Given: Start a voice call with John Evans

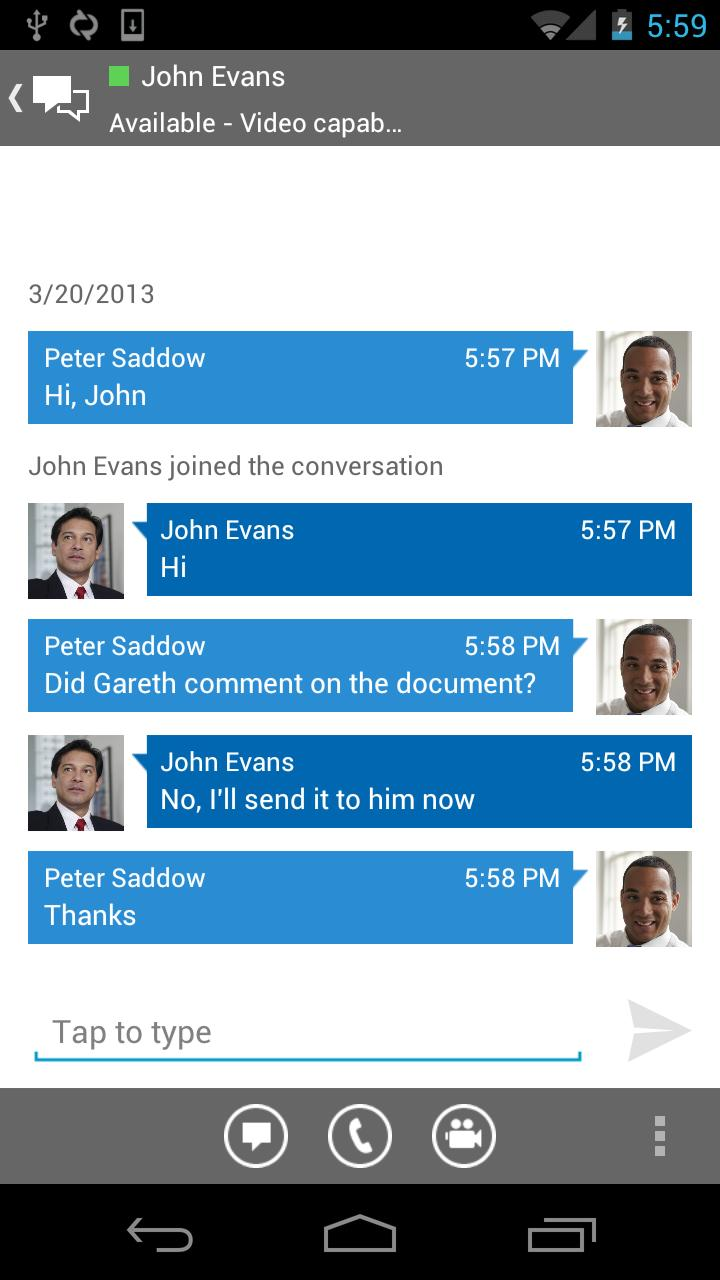Looking at the screenshot, I should pyautogui.click(x=360, y=1136).
